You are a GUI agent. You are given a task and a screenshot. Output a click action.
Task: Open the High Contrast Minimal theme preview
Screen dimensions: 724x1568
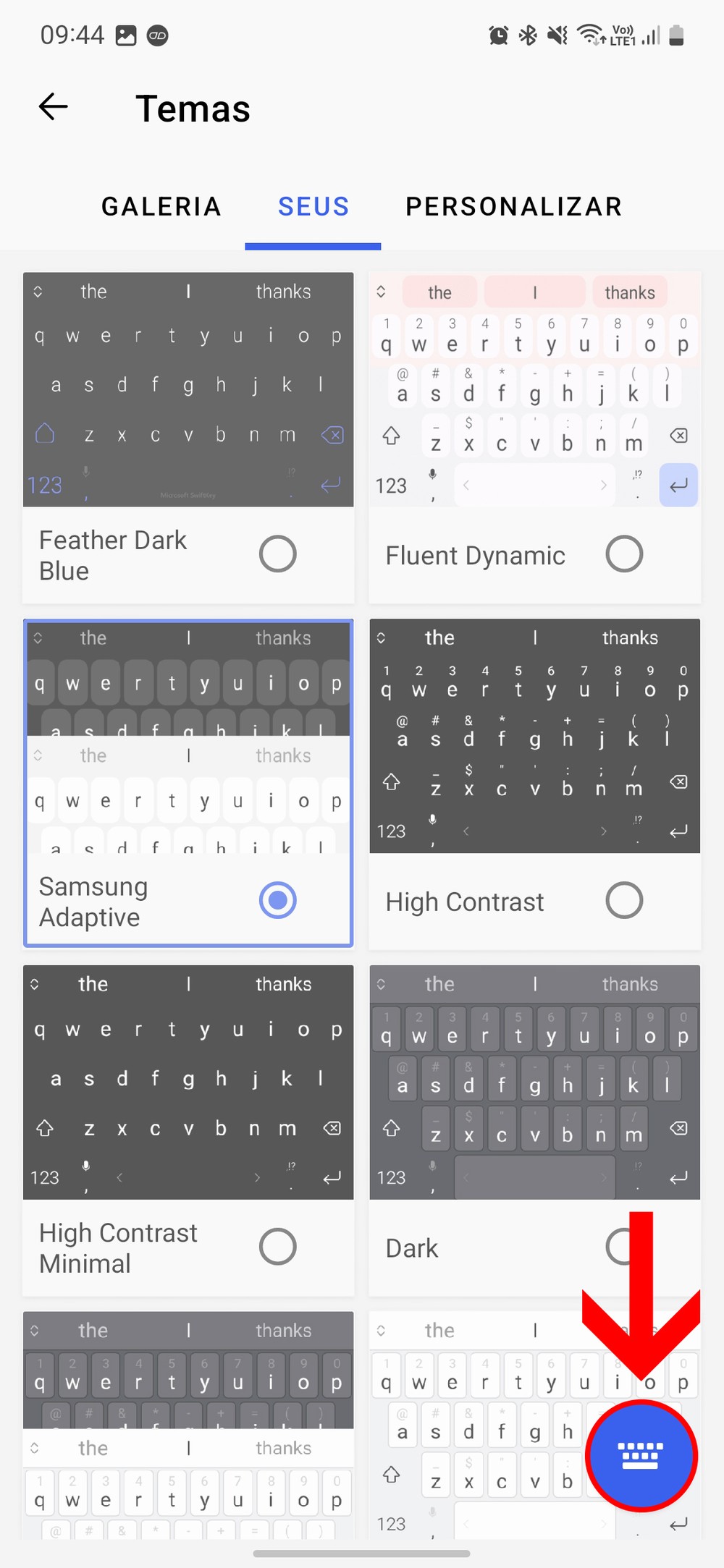pyautogui.click(x=188, y=1082)
